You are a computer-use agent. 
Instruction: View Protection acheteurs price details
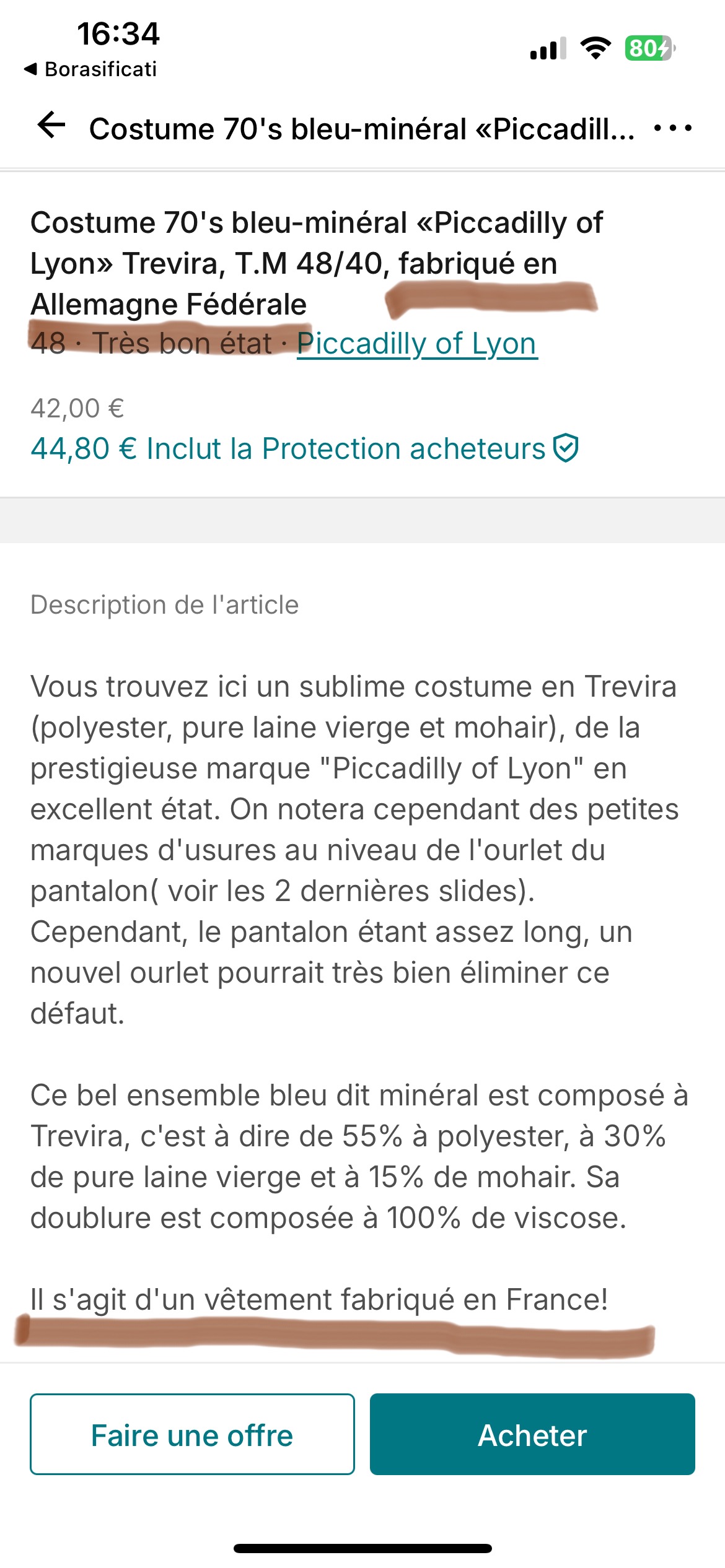tap(304, 448)
